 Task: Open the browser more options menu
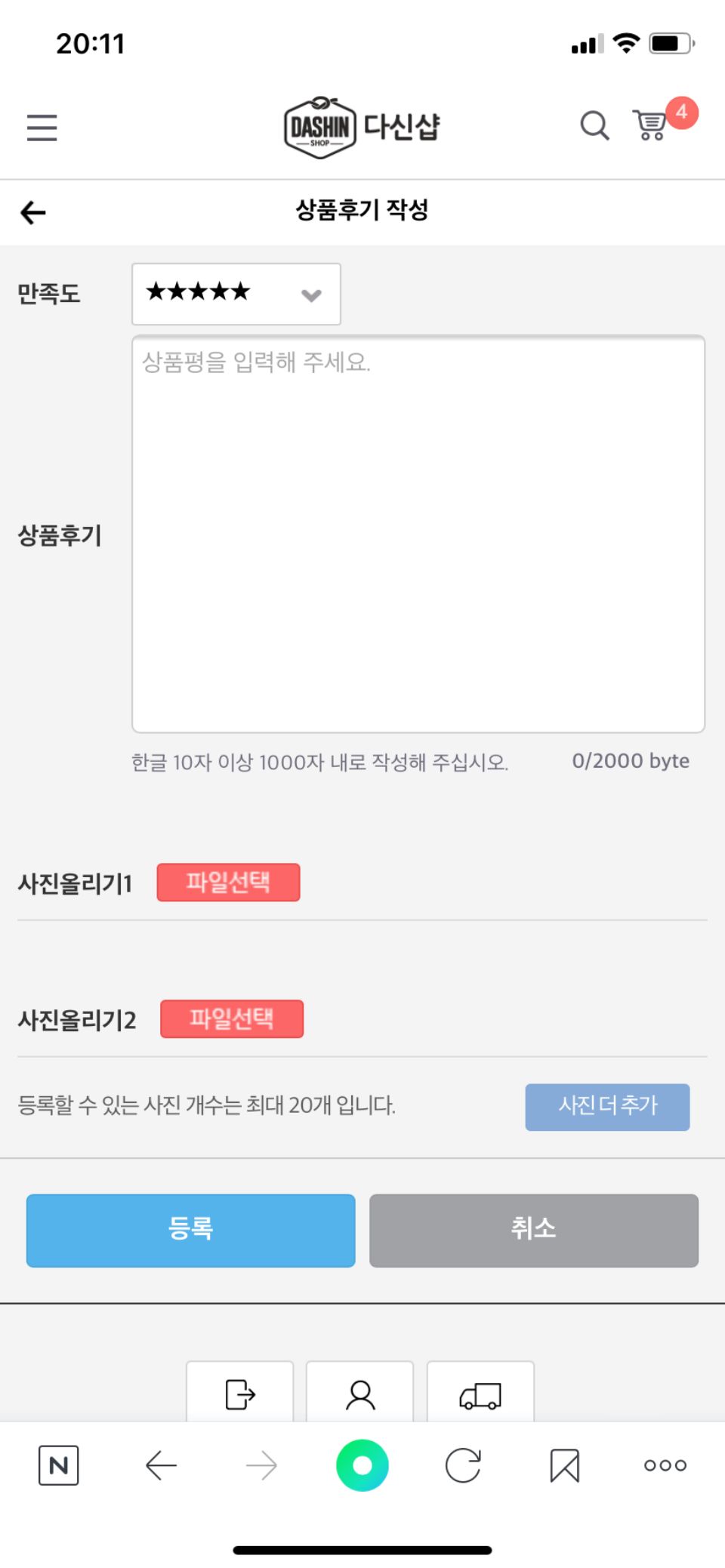(x=665, y=1465)
